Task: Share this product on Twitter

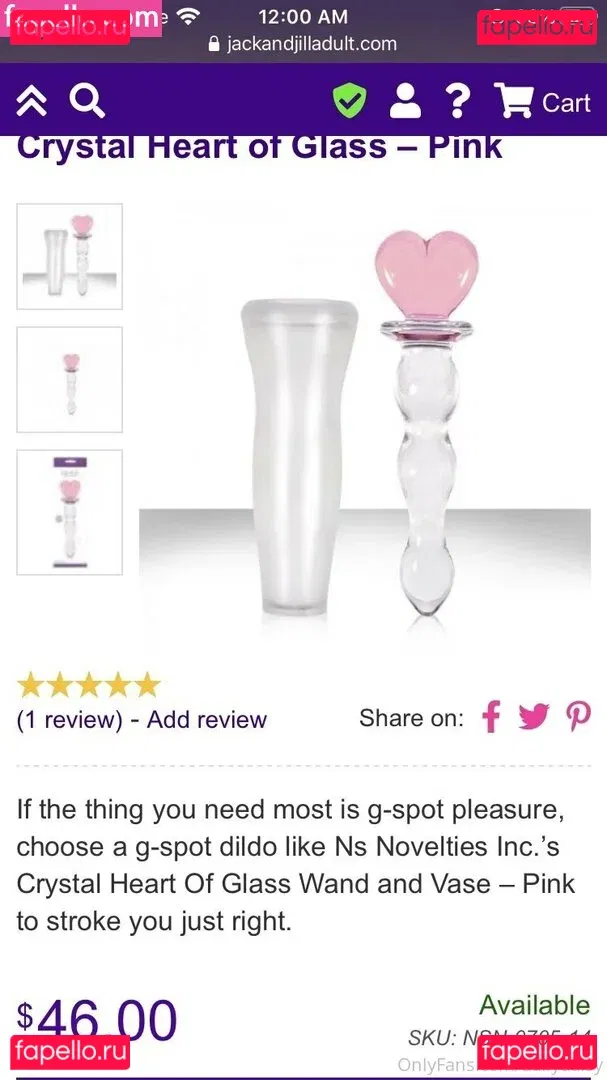Action: click(533, 717)
